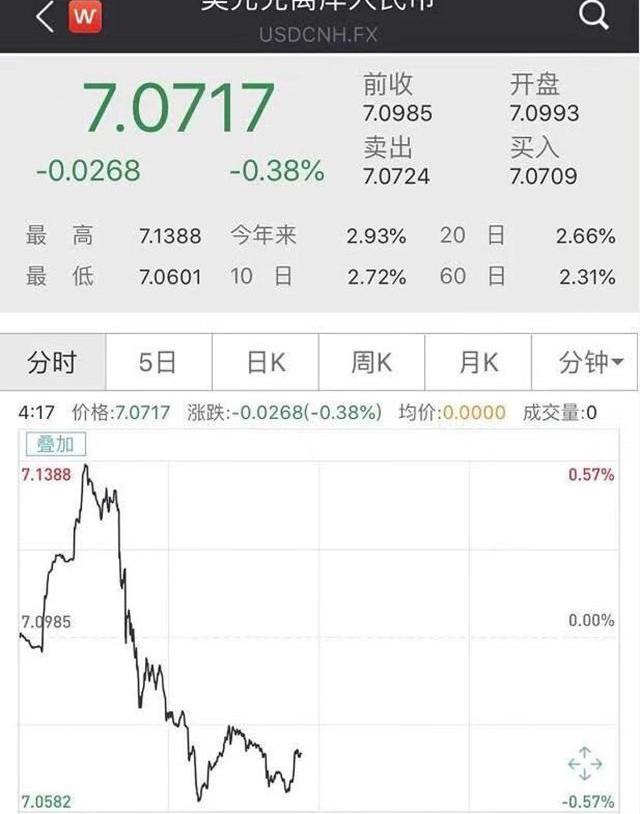Image resolution: width=640 pixels, height=814 pixels.
Task: Switch to the 分时 chart tab
Action: [52, 362]
